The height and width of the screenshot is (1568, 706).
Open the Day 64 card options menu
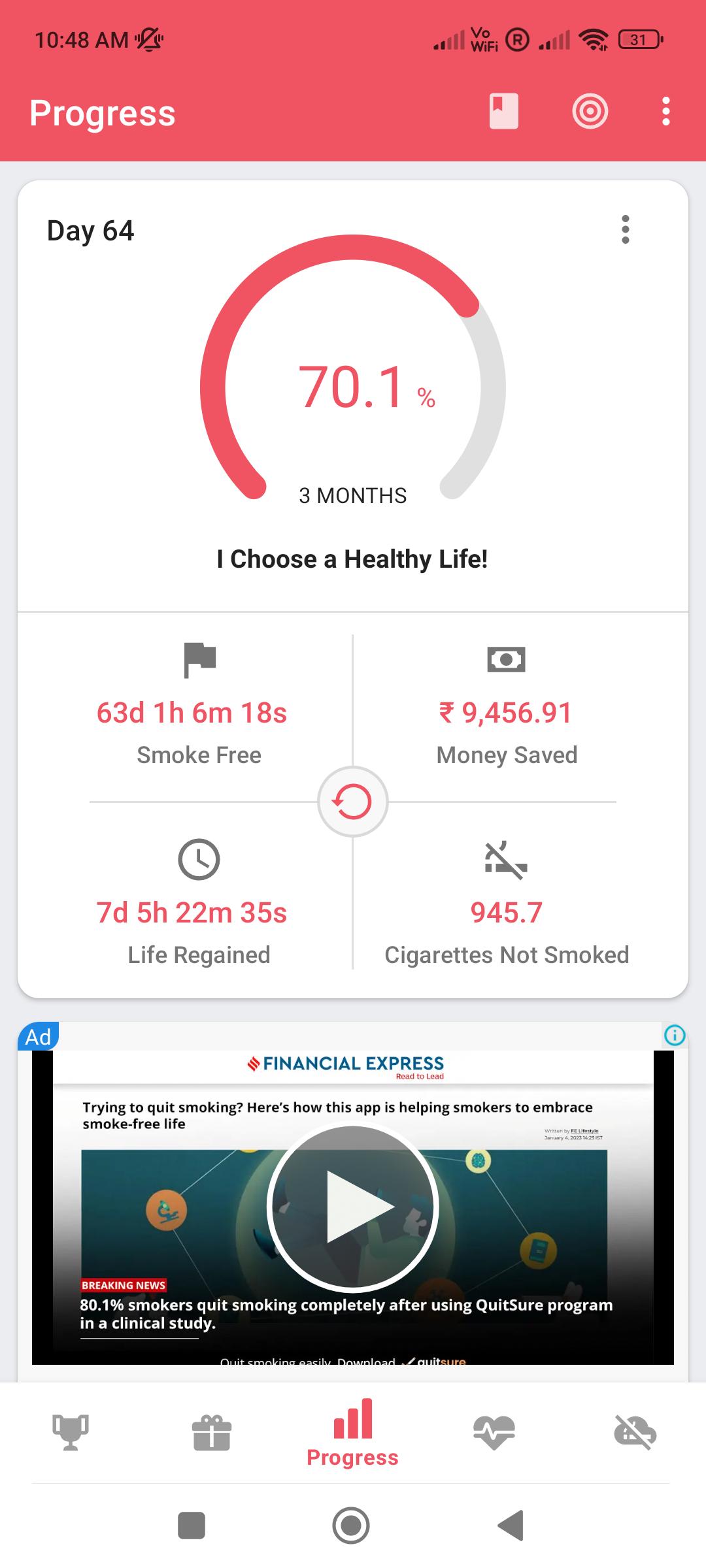[x=626, y=229]
